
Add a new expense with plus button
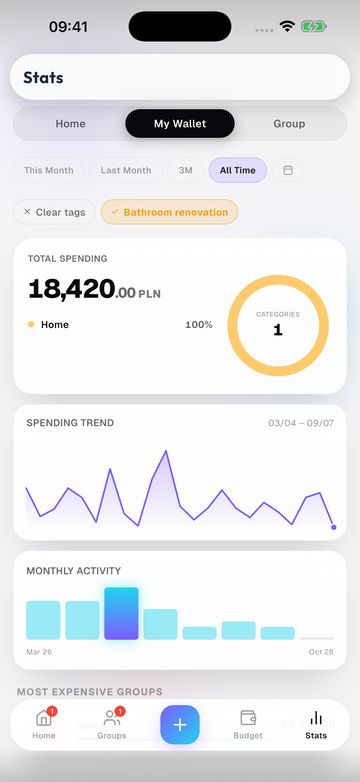click(180, 725)
